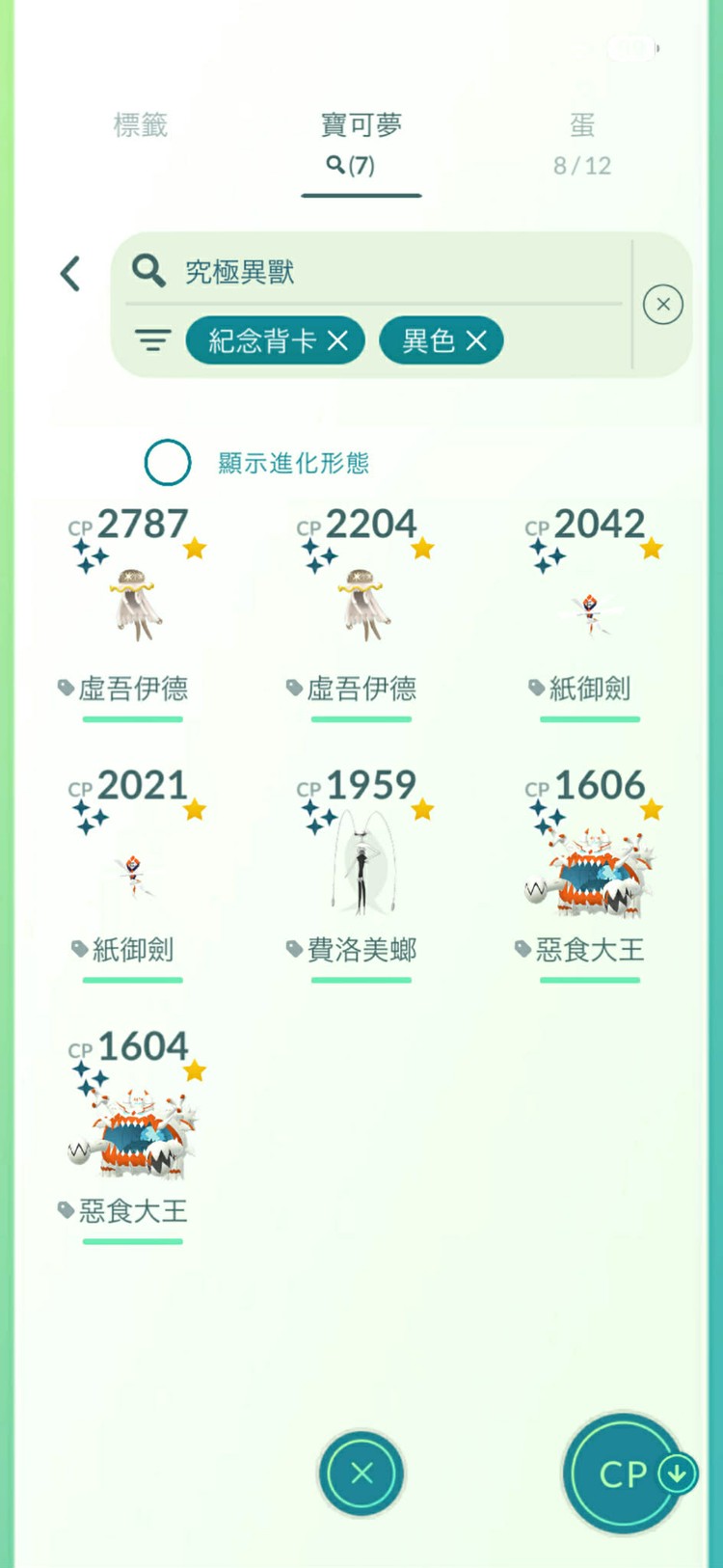Select the 寶可夢 tab
The height and width of the screenshot is (1568, 723).
point(361,125)
